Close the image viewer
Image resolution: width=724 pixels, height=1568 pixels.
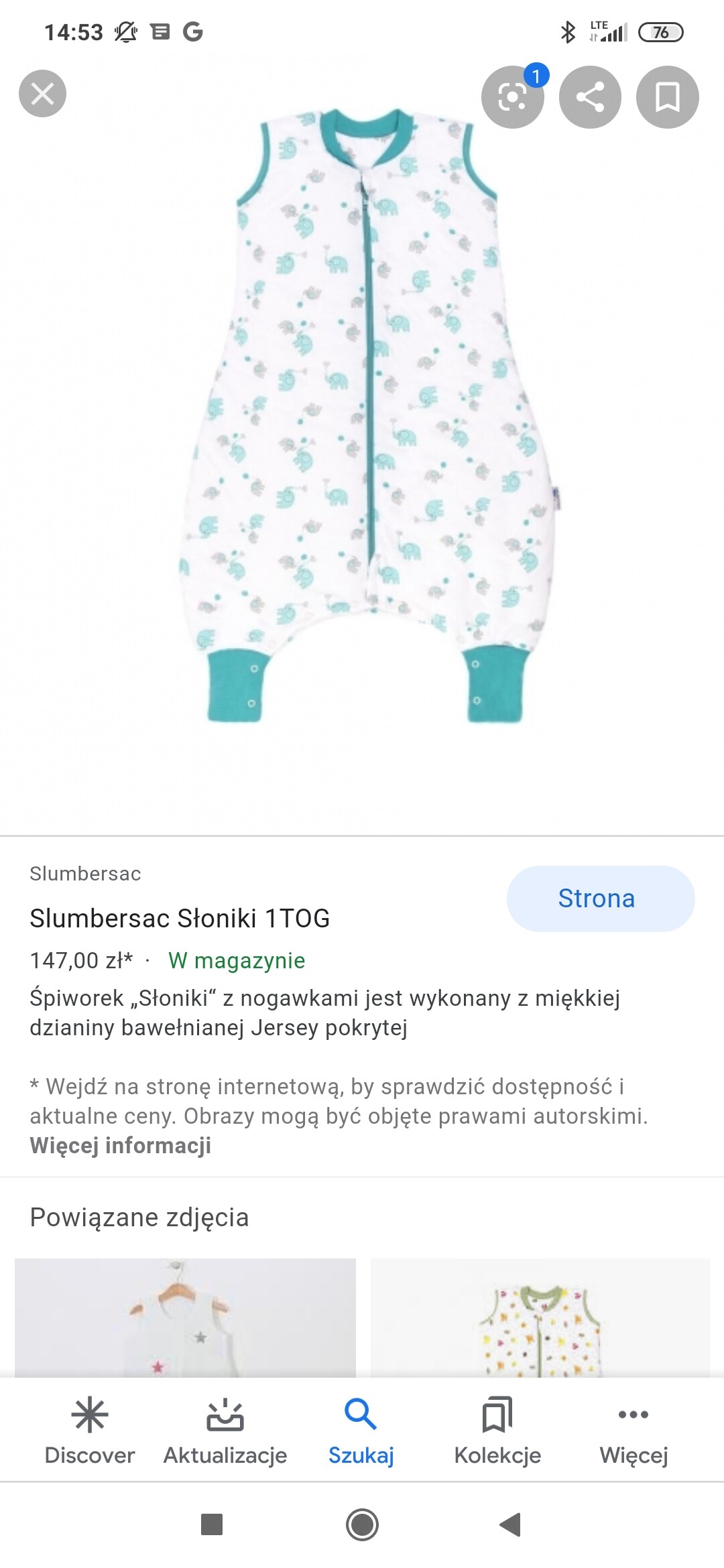tap(42, 94)
